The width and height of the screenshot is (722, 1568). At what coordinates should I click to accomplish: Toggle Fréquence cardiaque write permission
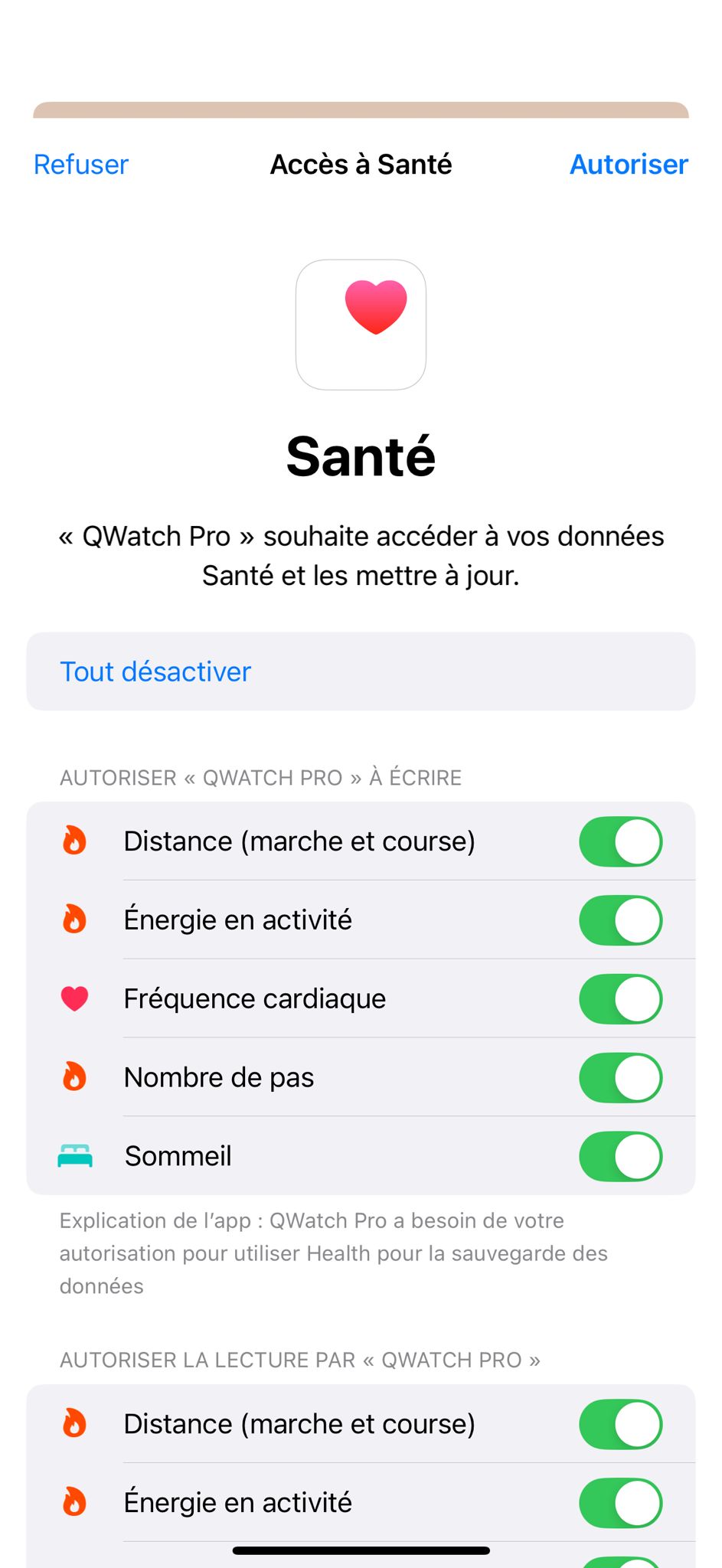click(620, 999)
